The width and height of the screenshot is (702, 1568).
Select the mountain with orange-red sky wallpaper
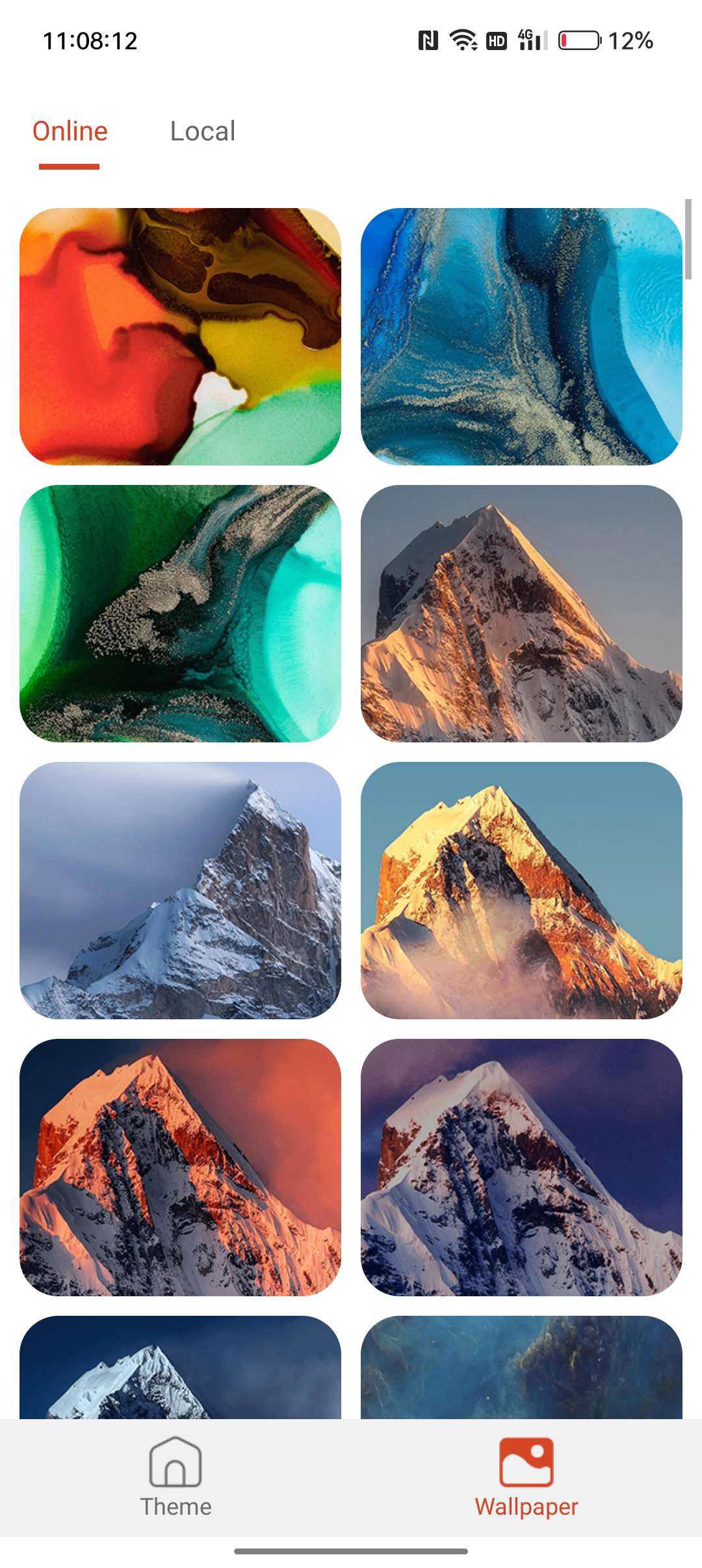pos(180,1167)
